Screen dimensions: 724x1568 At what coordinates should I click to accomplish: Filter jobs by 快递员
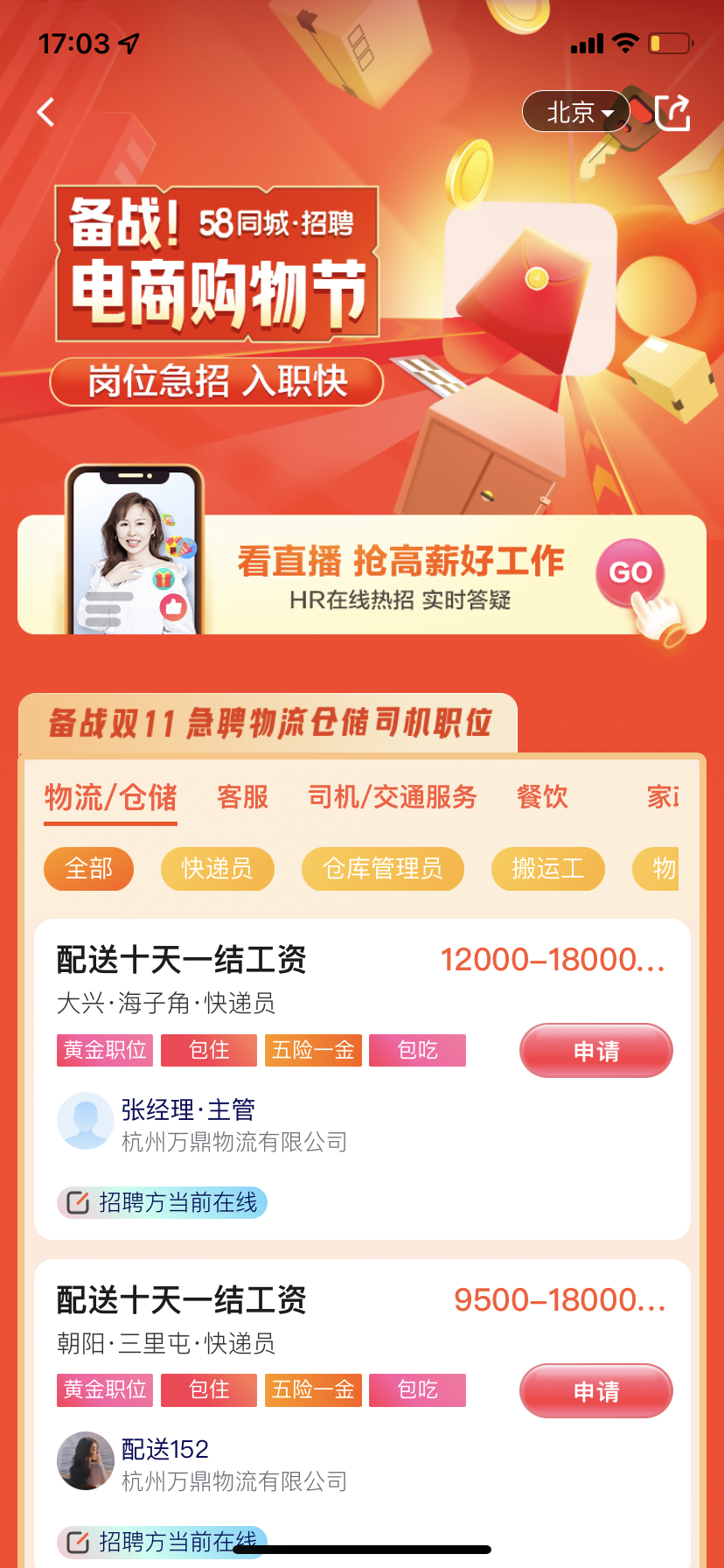tap(217, 869)
